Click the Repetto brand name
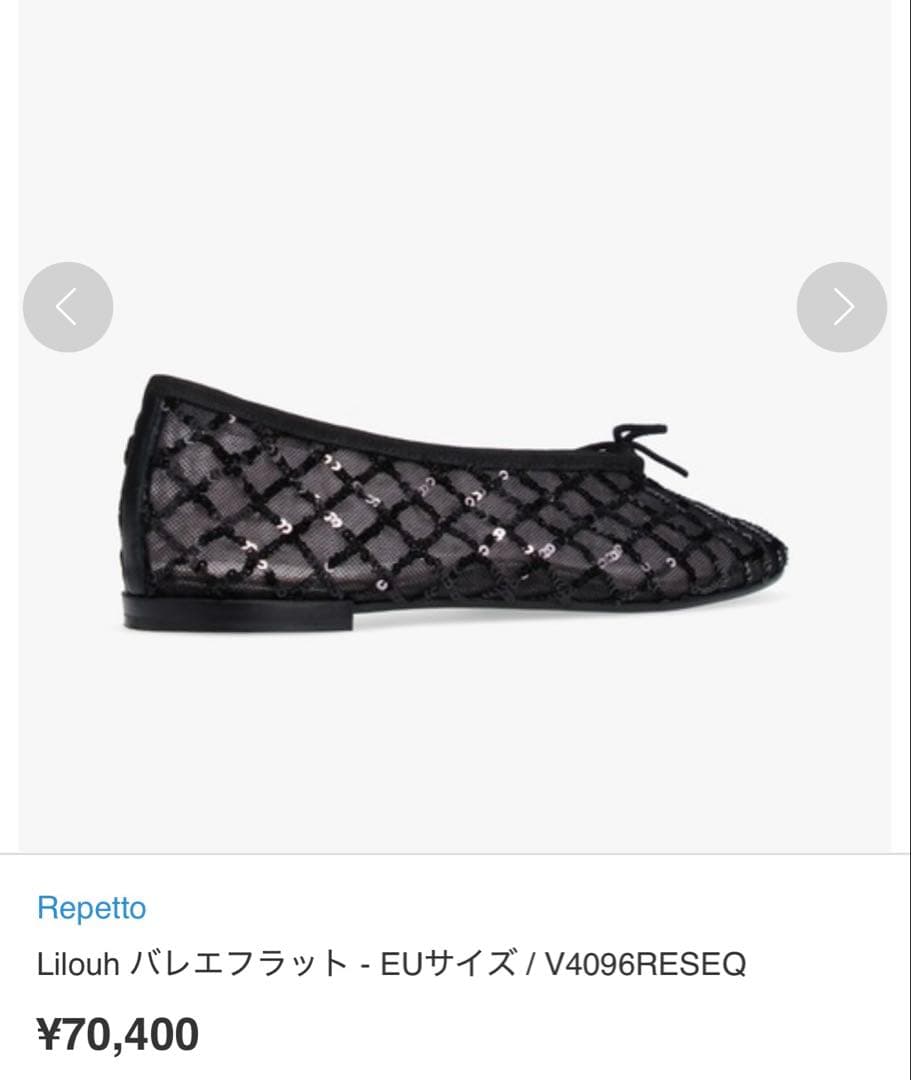 click(90, 908)
